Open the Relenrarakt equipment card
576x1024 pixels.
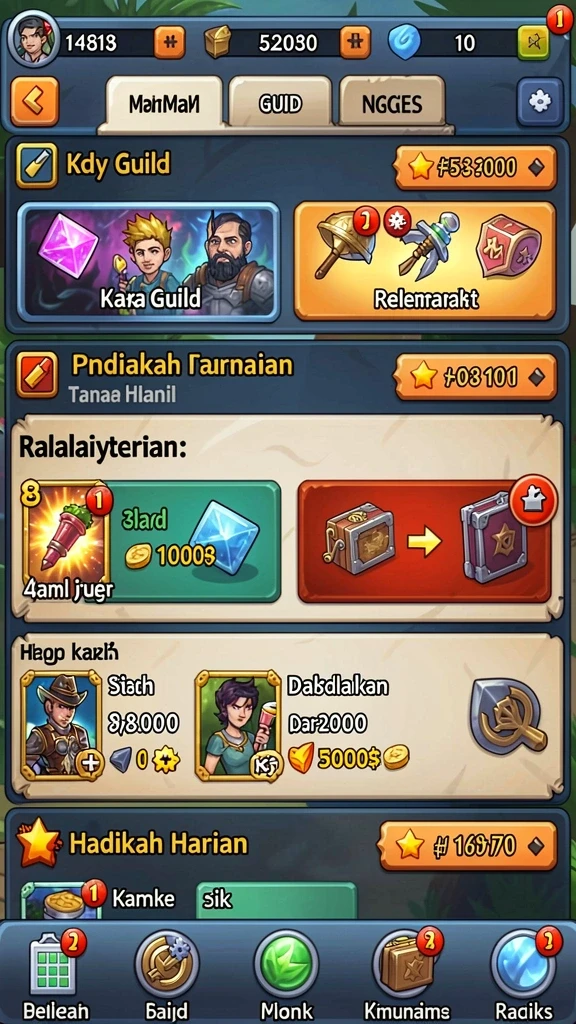(425, 261)
